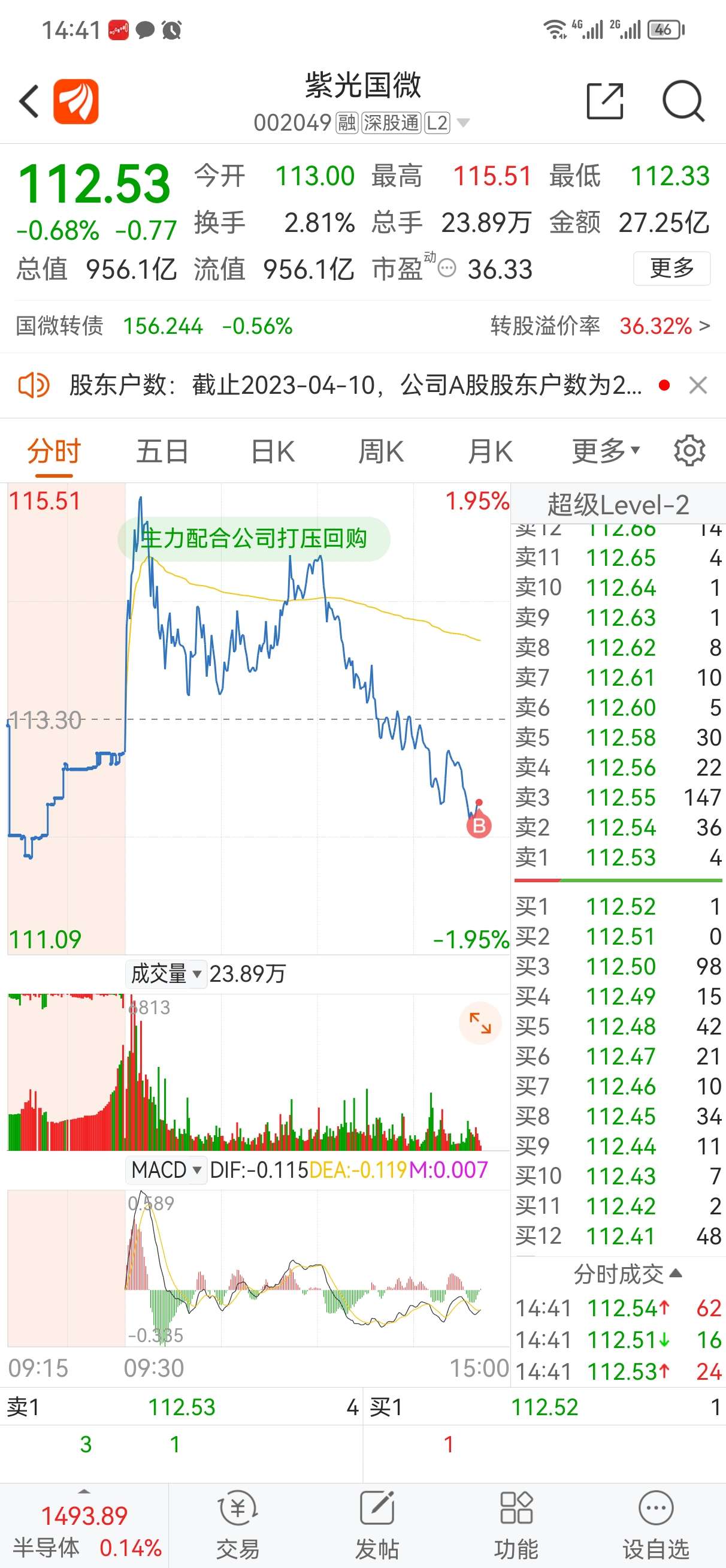The width and height of the screenshot is (726, 1568).
Task: Switch to the 日K chart tab
Action: (x=273, y=452)
